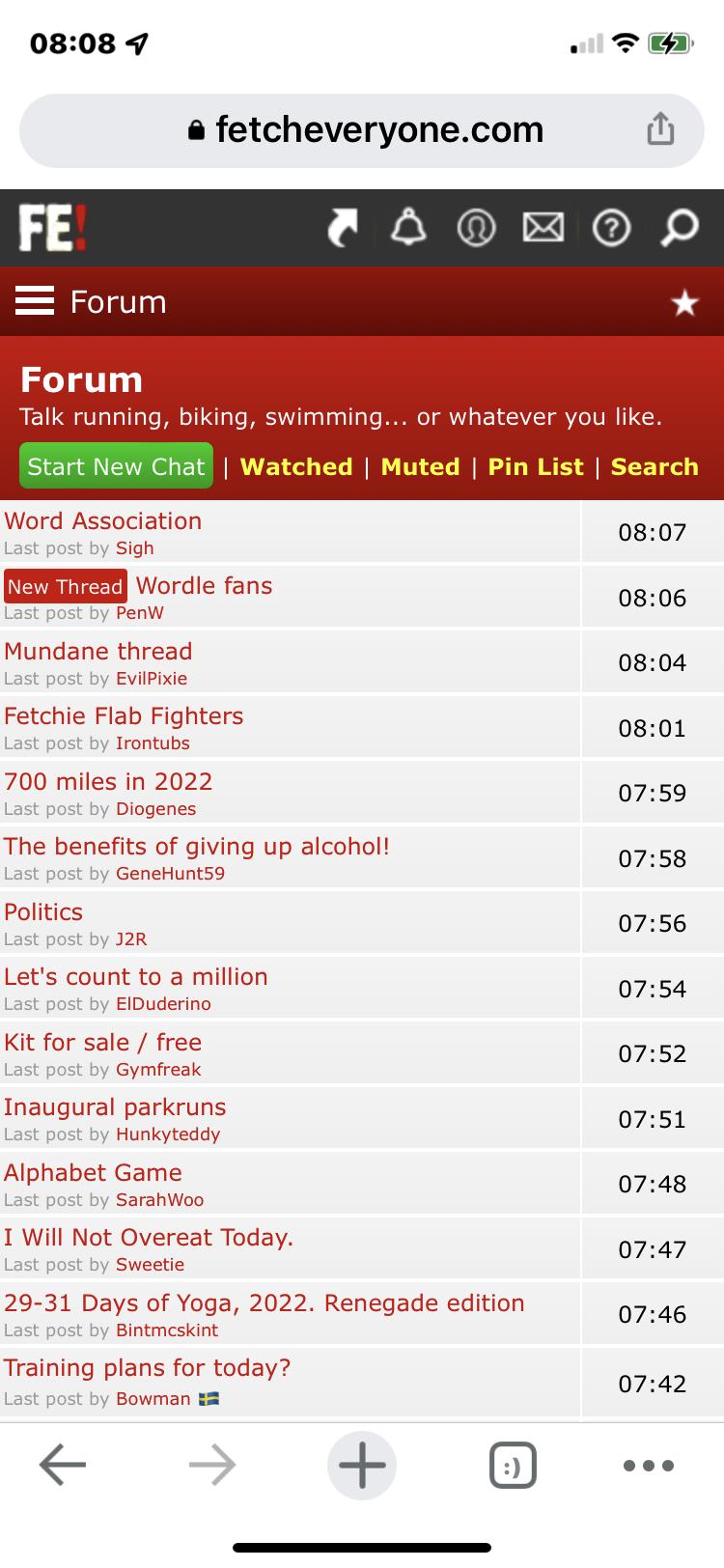Open the Politics thread
724x1568 pixels.
tap(43, 912)
